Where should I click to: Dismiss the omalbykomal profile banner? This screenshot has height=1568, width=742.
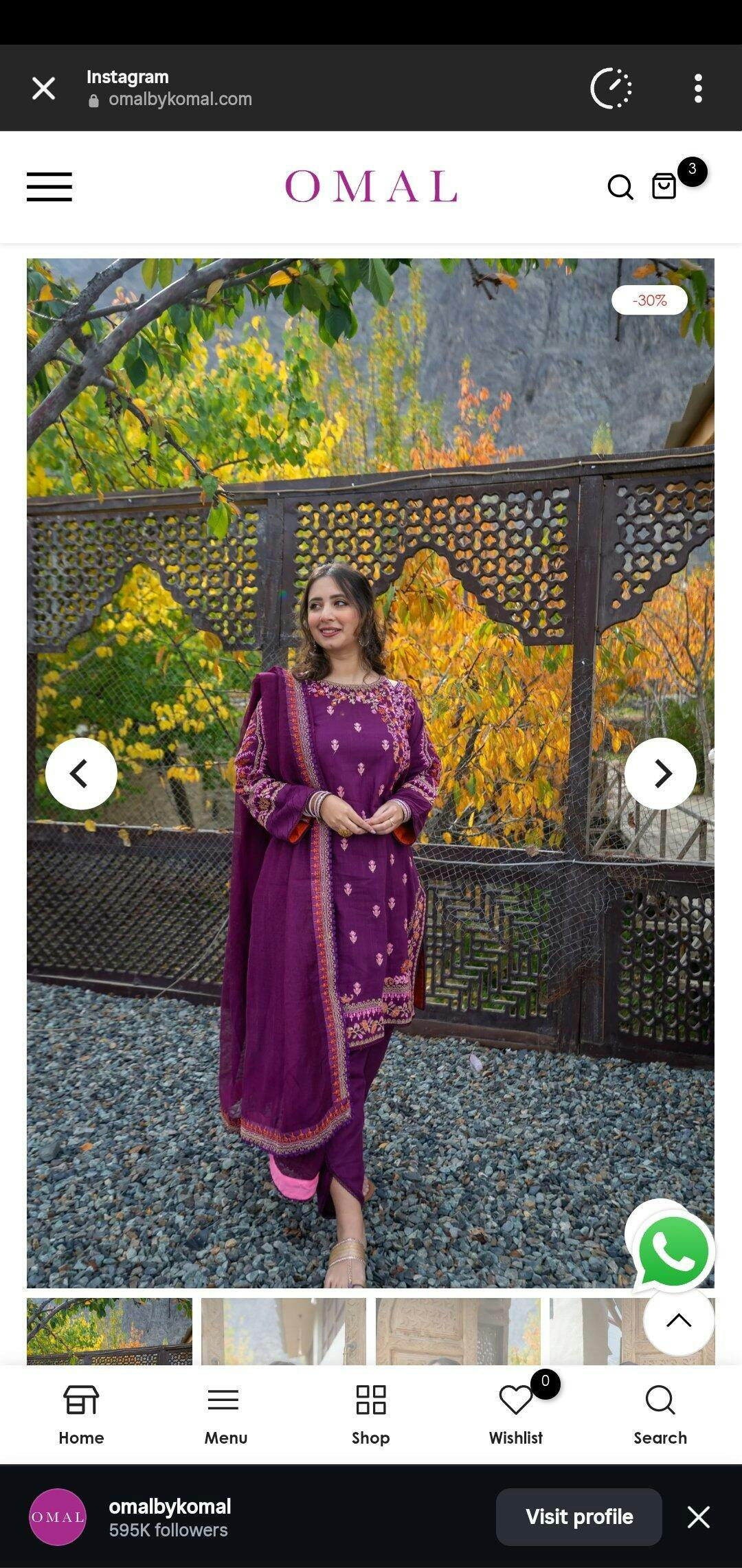(x=699, y=1516)
